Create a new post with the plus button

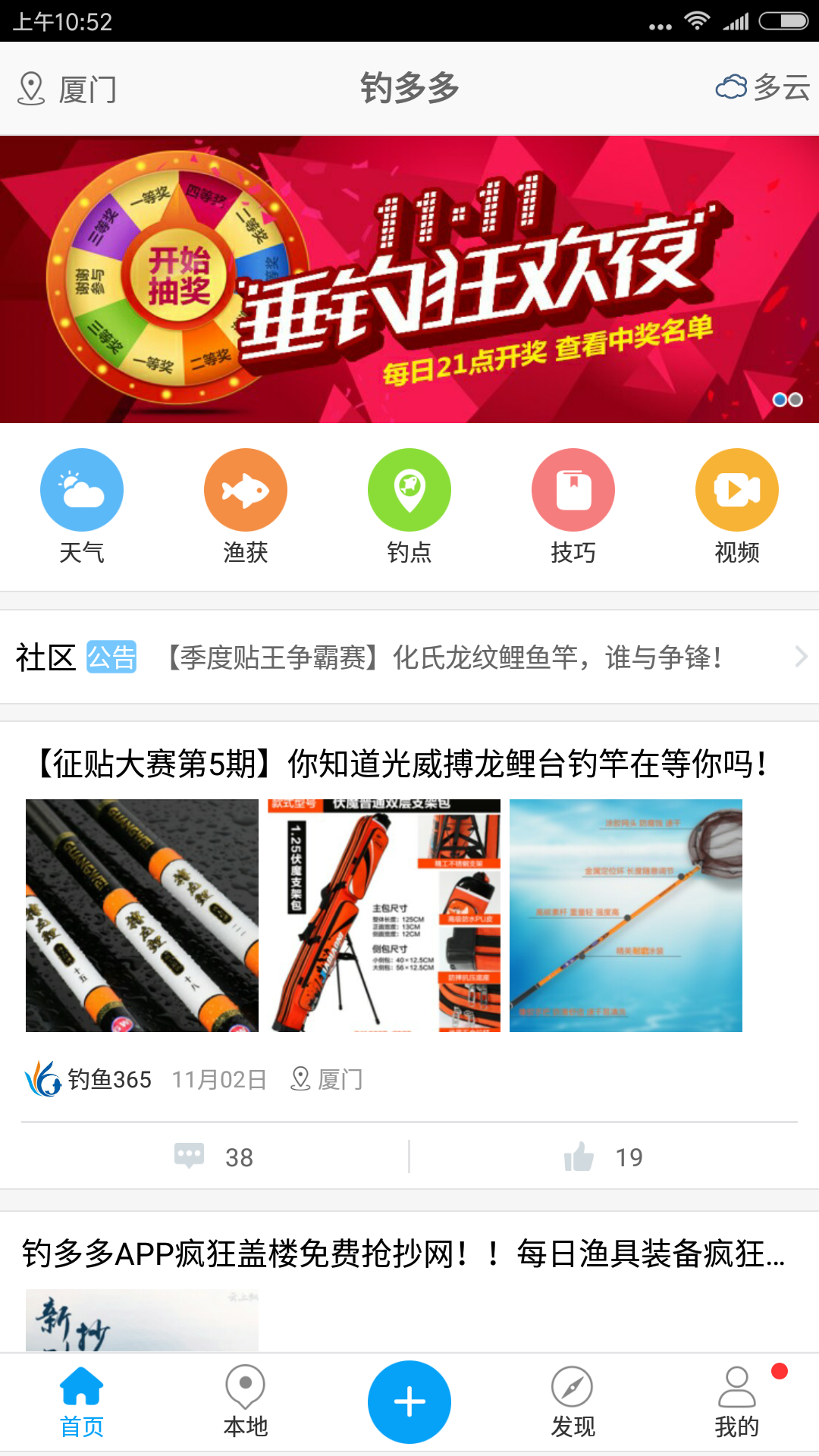pos(409,1401)
